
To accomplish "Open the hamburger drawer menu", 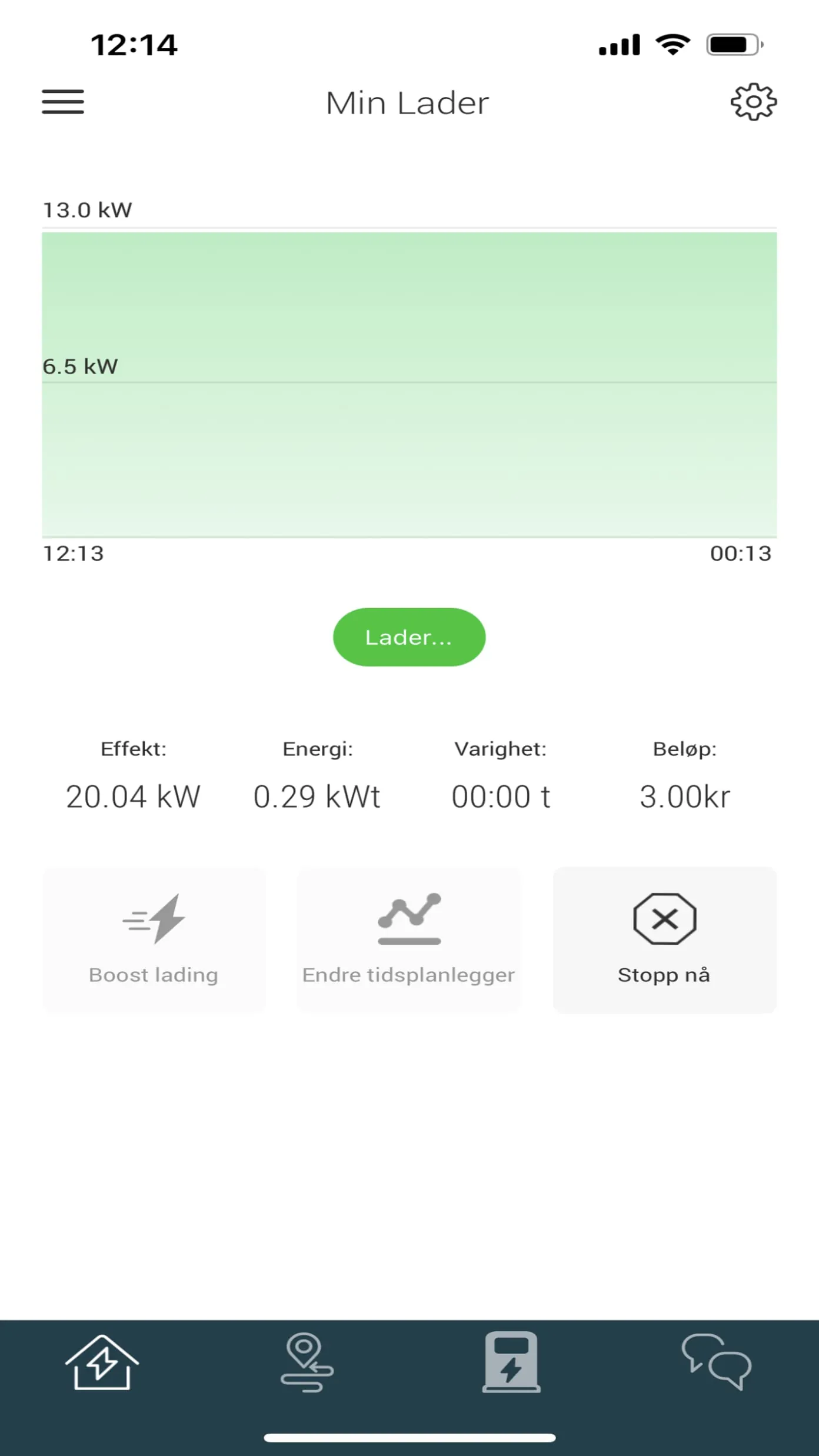I will point(63,102).
